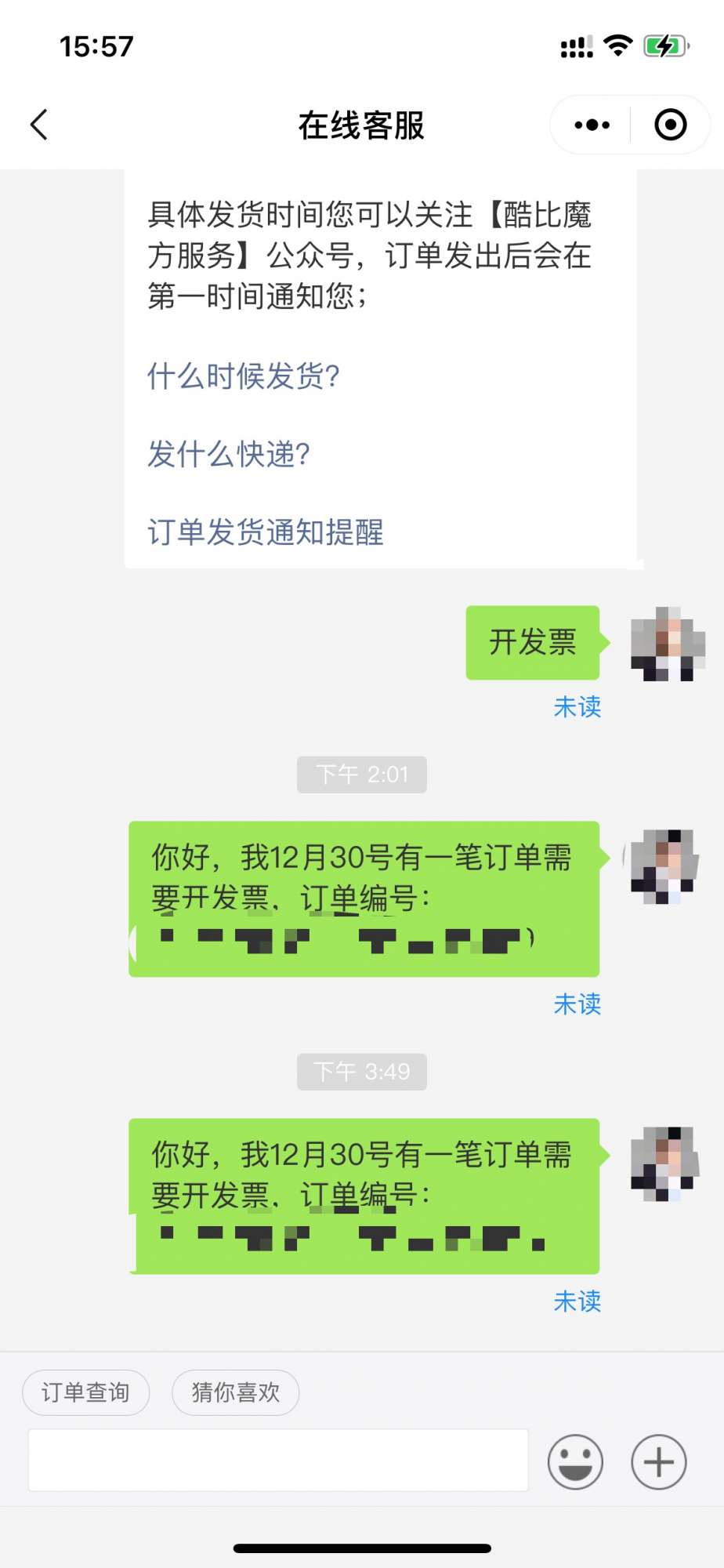This screenshot has width=724, height=1568.
Task: Focus the message input field
Action: tap(278, 1460)
